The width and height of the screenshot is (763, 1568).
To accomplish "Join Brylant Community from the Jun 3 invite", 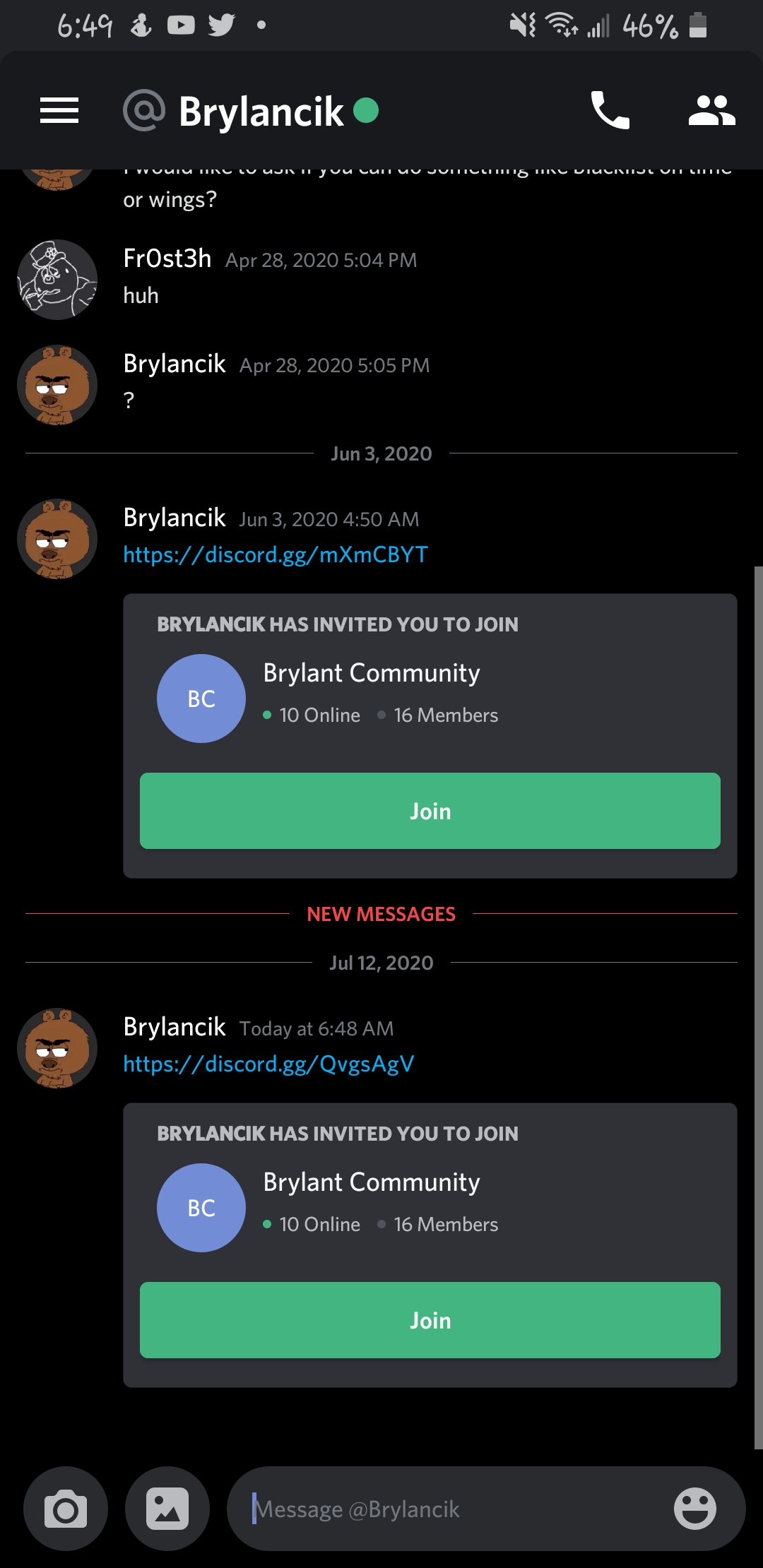I will coord(430,811).
